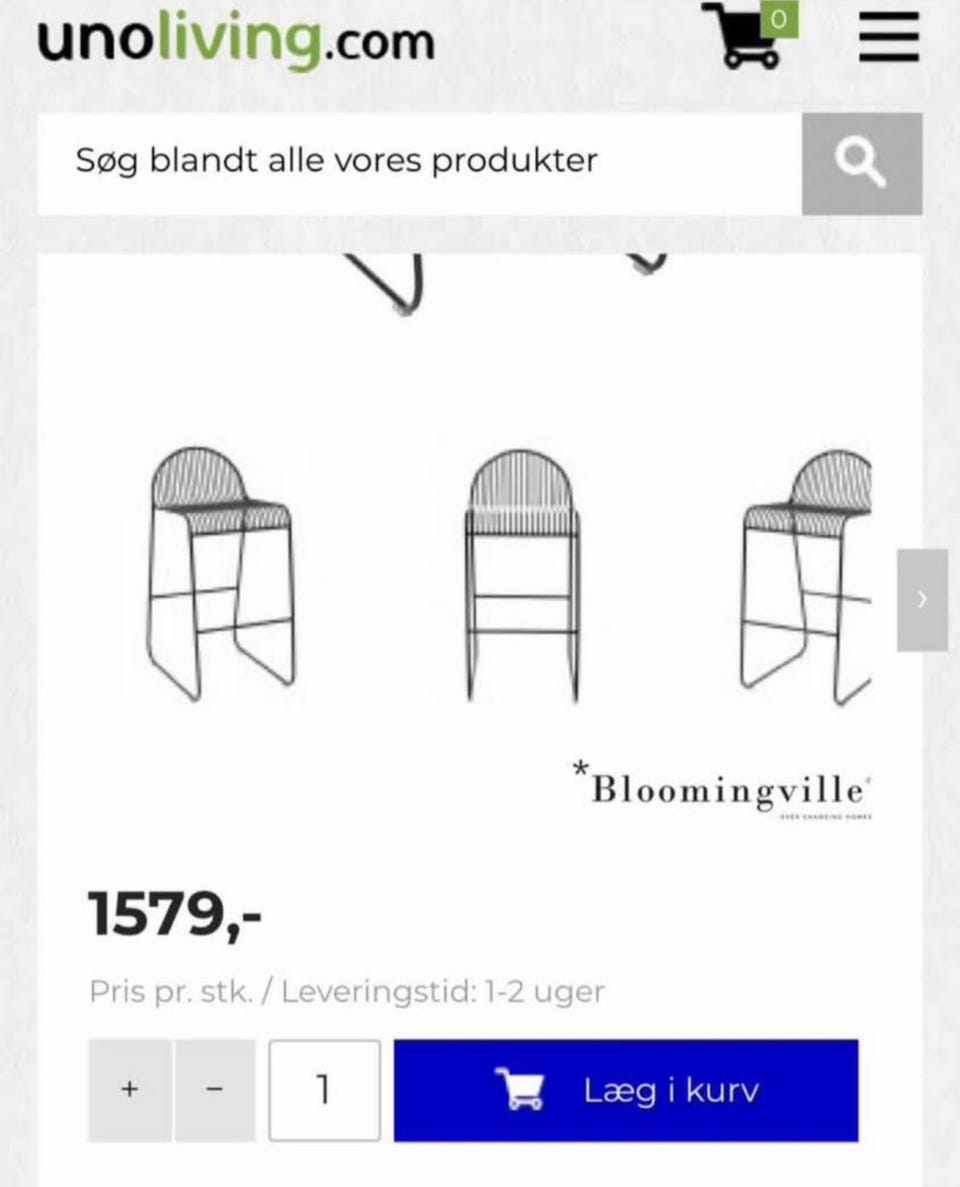Edit the quantity input showing 1
The image size is (960, 1187).
pyautogui.click(x=324, y=1090)
